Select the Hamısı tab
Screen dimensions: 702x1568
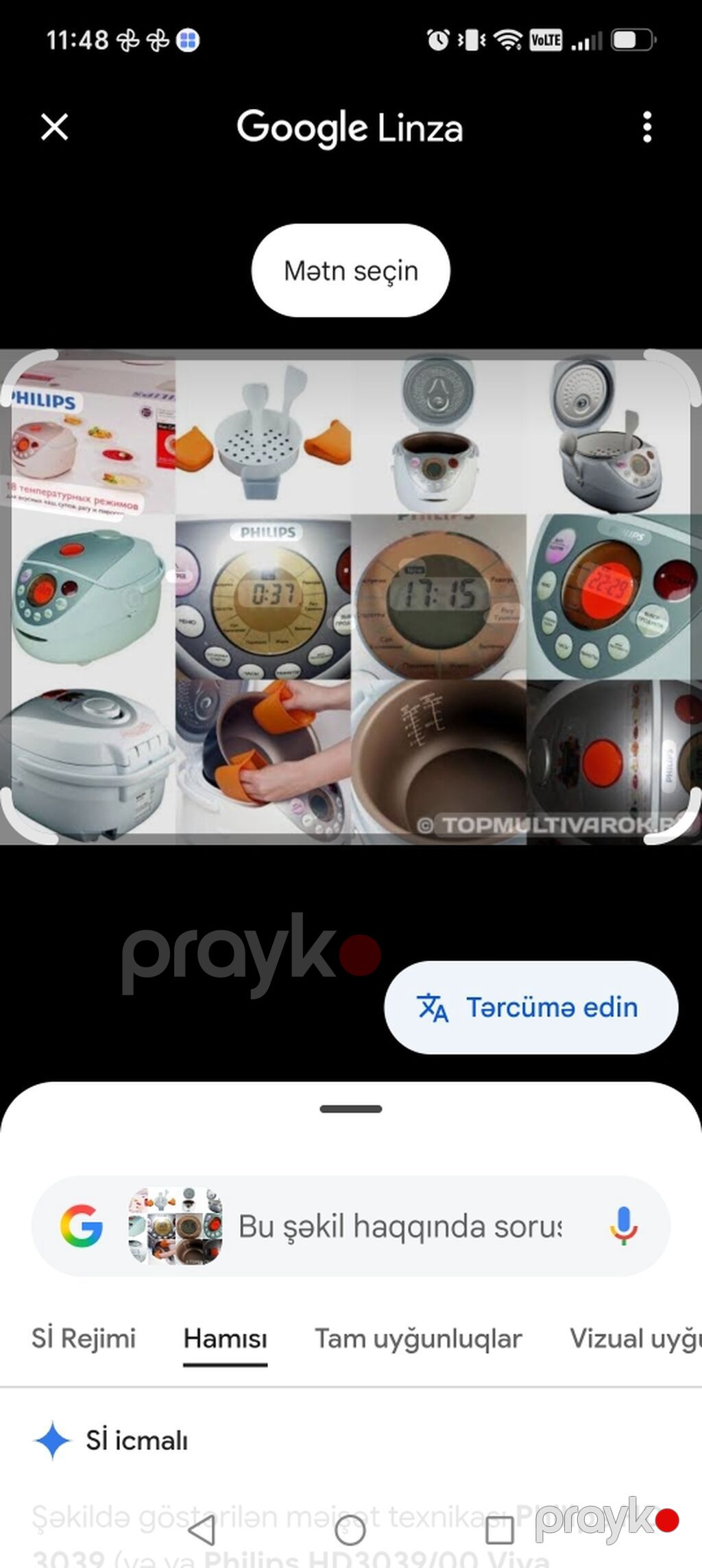pos(225,1338)
